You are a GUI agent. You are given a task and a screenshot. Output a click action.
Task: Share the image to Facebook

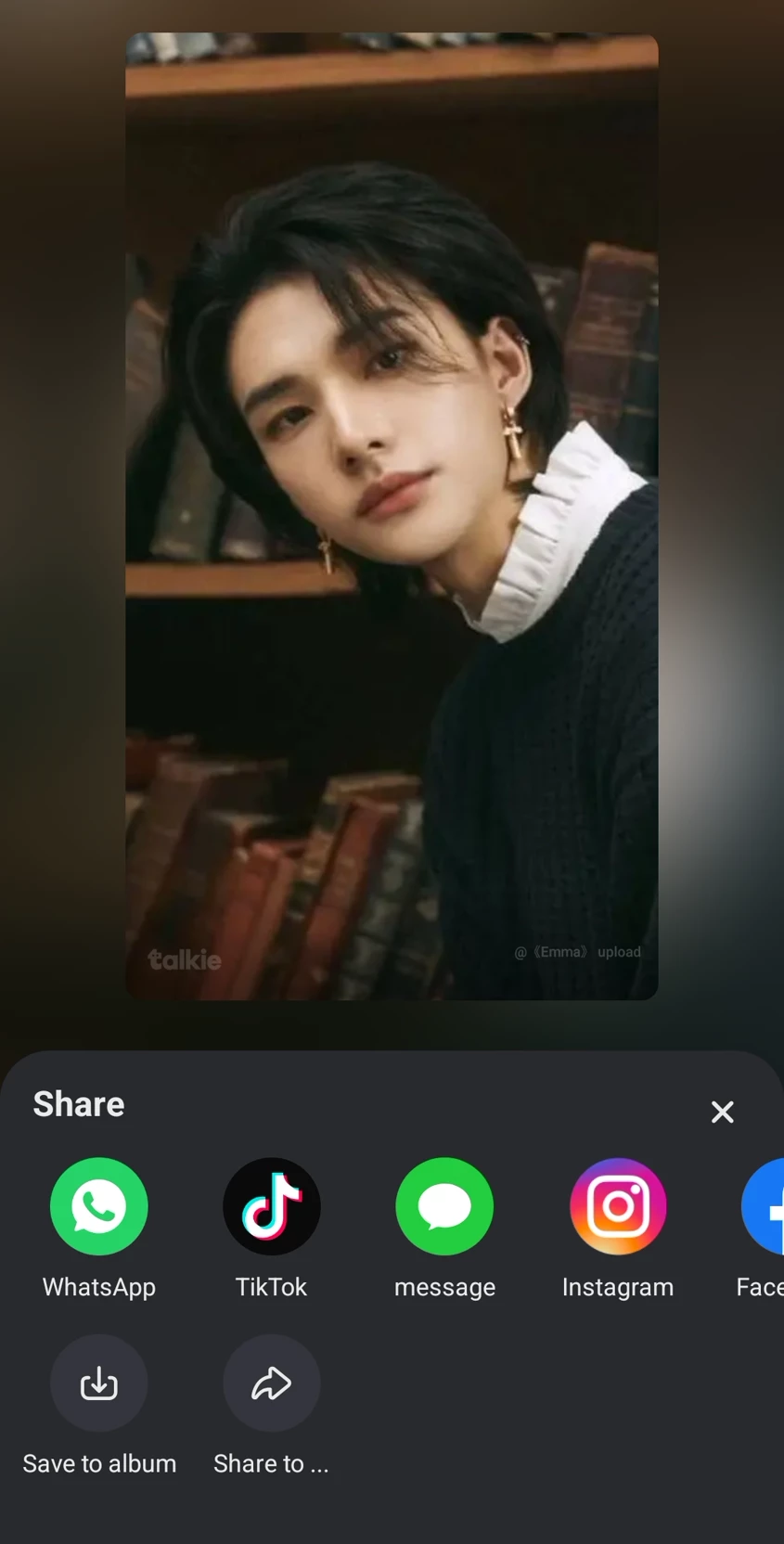click(765, 1206)
